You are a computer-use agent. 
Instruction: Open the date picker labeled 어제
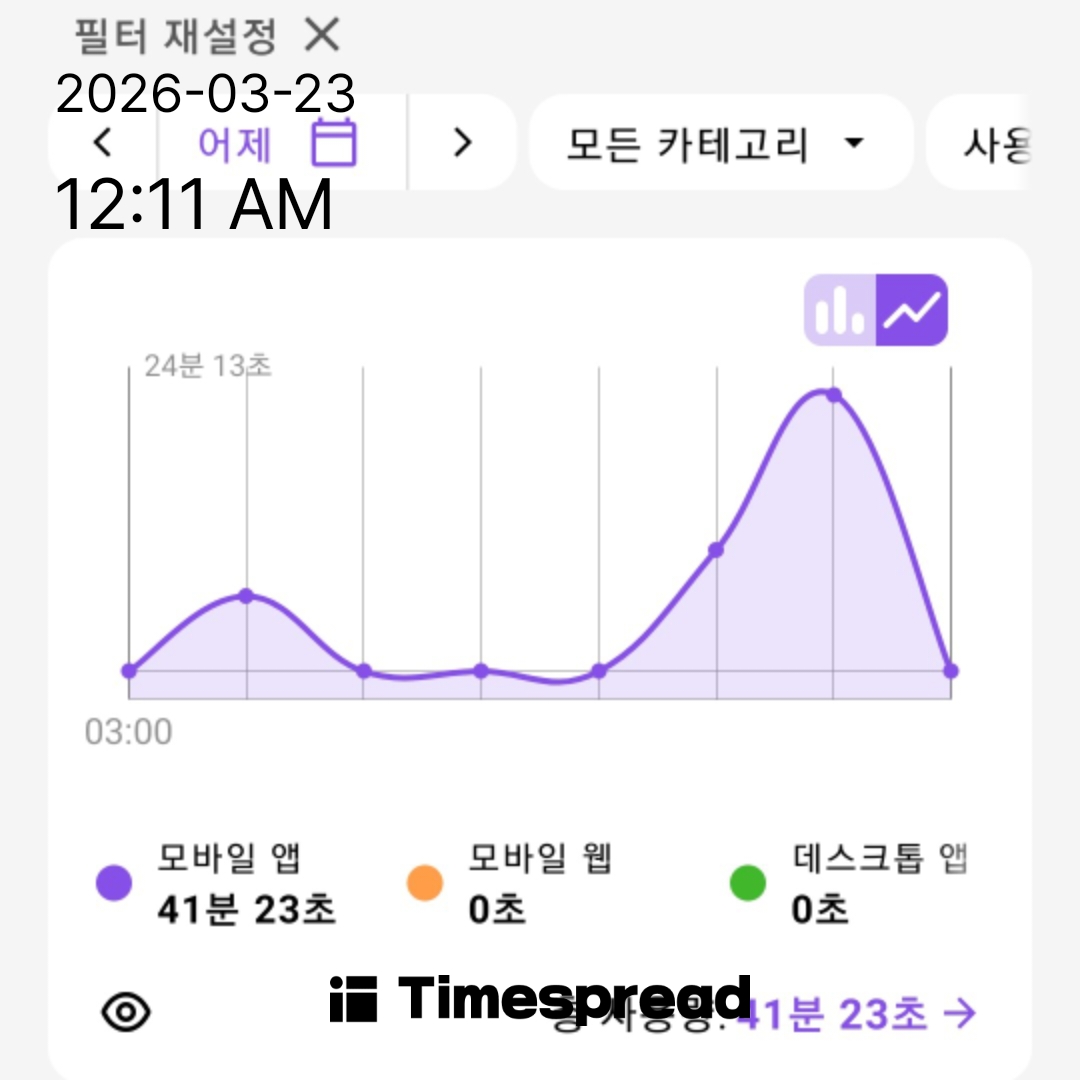(x=278, y=143)
